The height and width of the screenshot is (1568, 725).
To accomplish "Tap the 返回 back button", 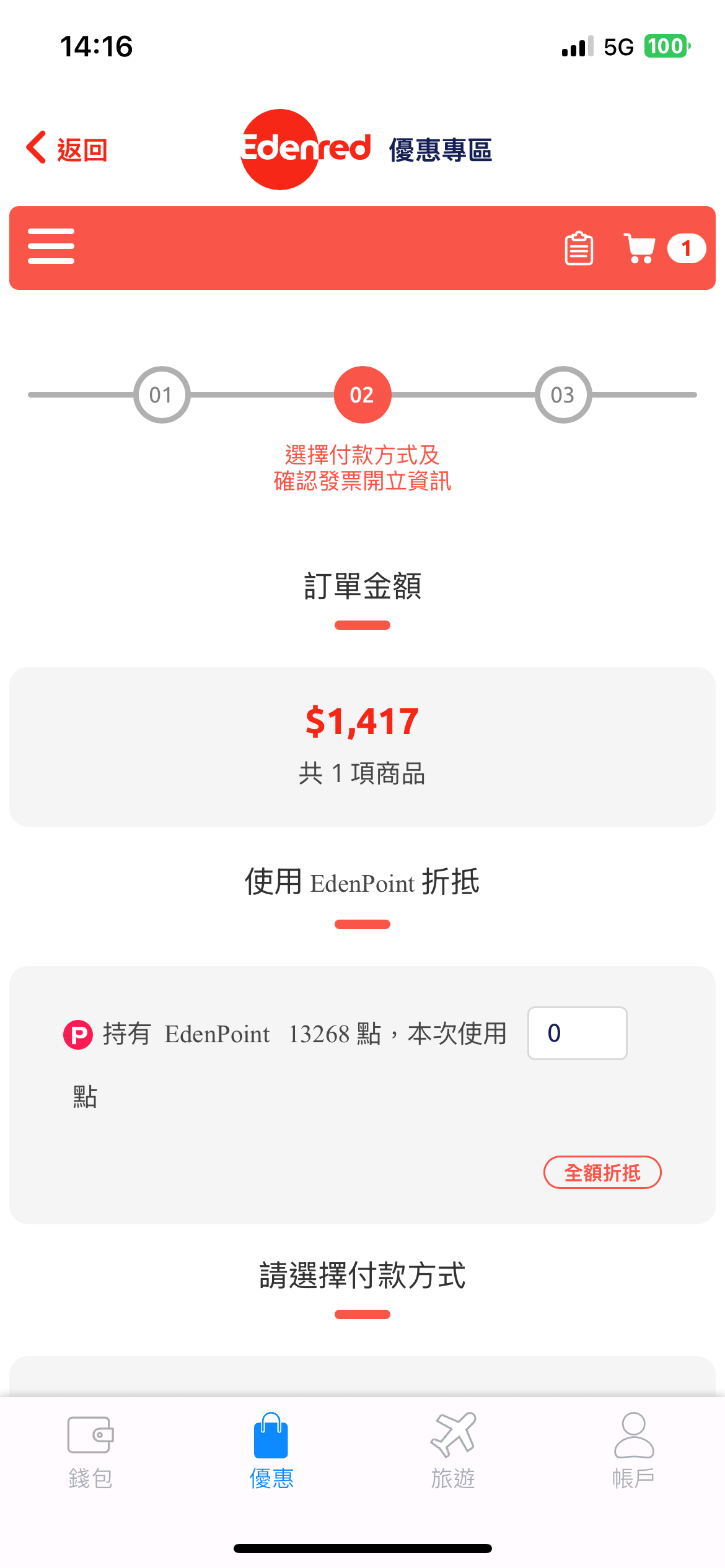I will (67, 149).
